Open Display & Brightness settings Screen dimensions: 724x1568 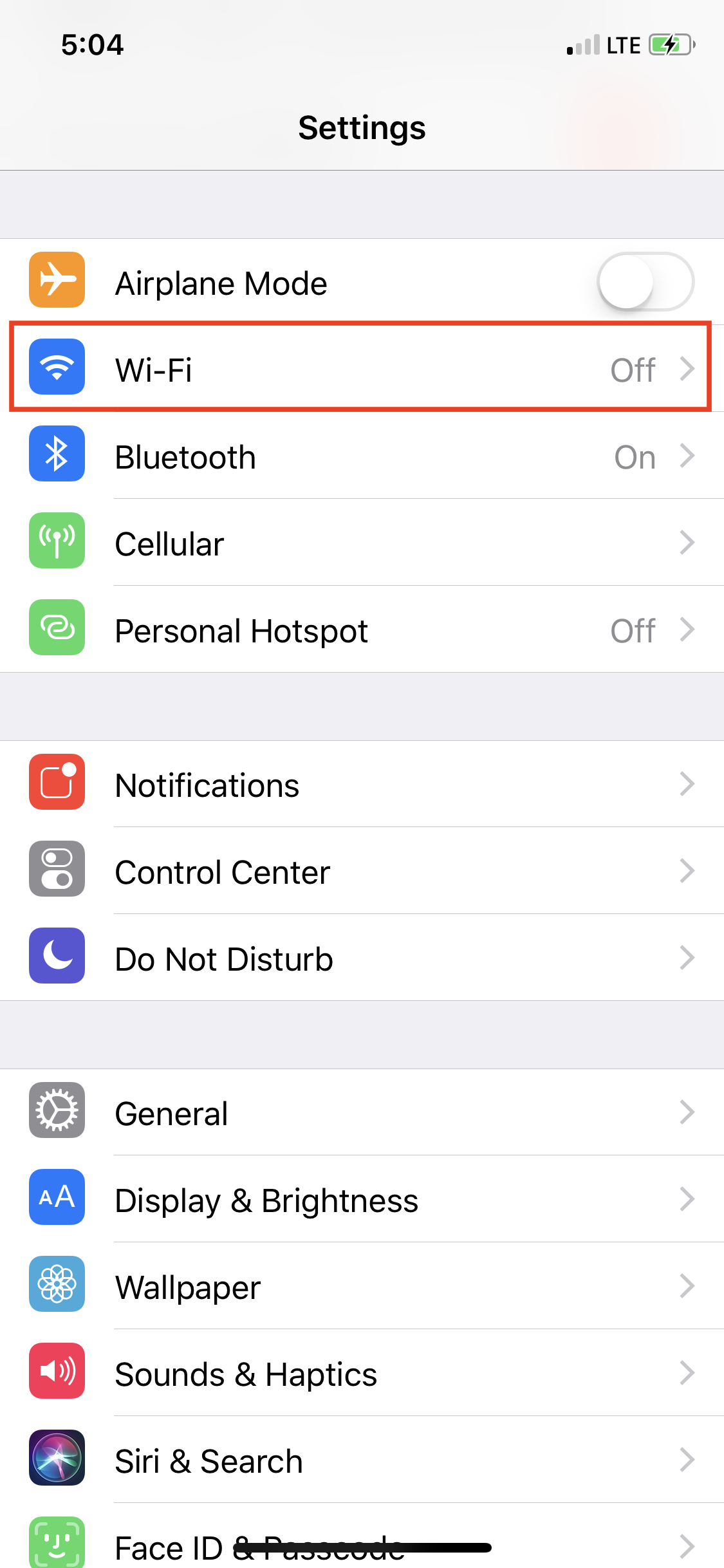(x=362, y=1199)
